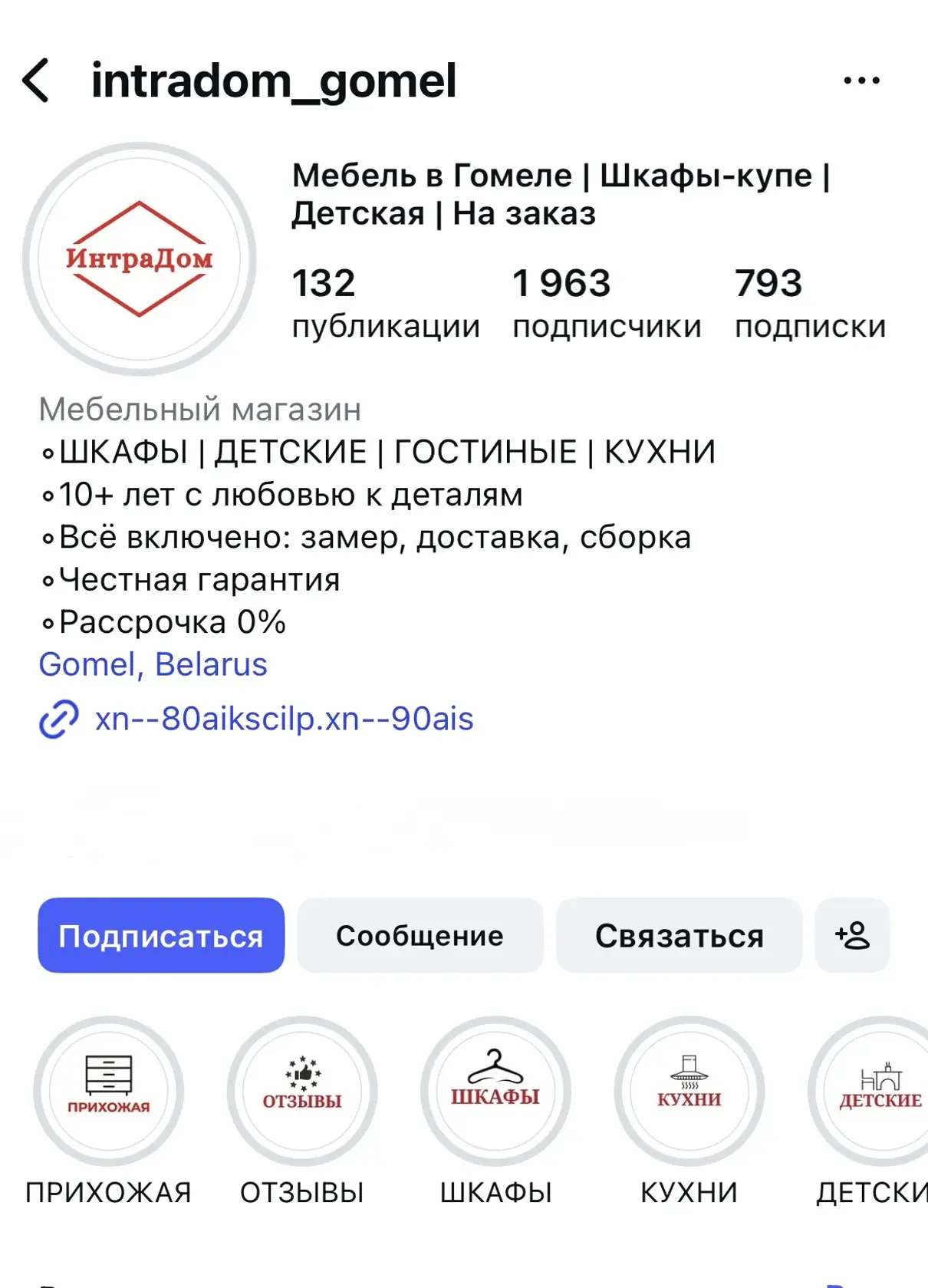Tap the Подписаться button

point(161,935)
